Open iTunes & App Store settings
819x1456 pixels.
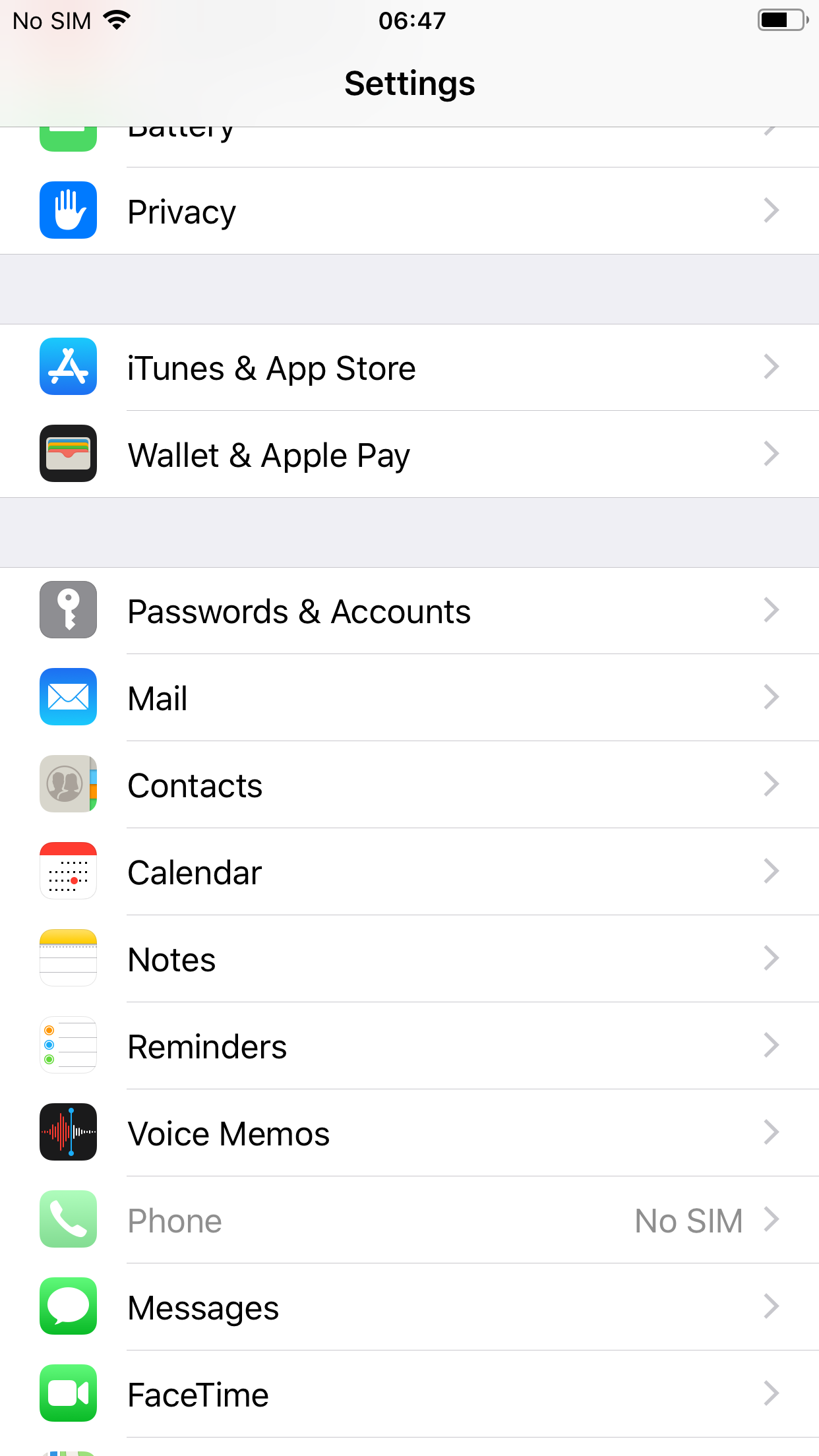(x=409, y=367)
